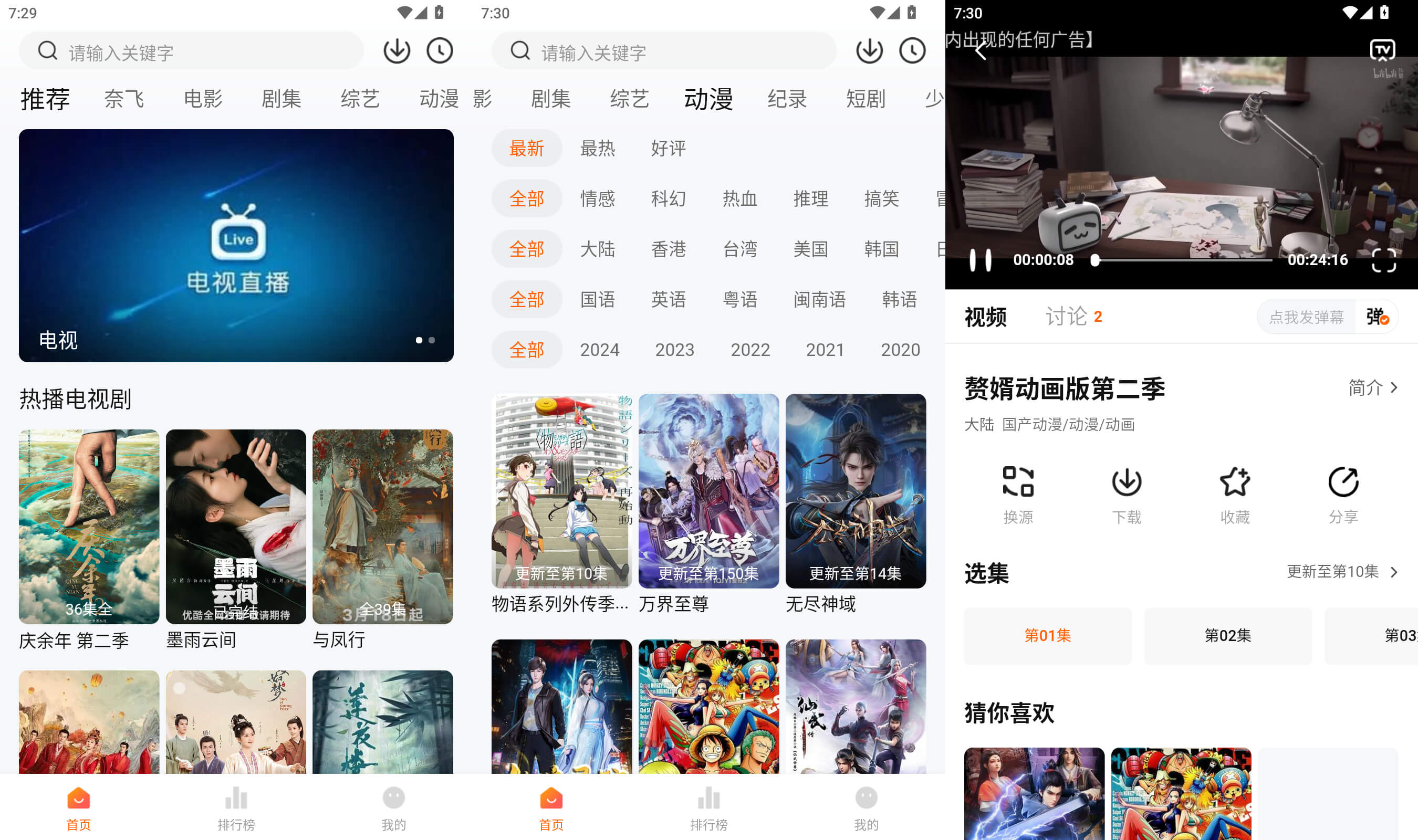Pause the playing video
This screenshot has width=1418, height=840.
tap(980, 260)
